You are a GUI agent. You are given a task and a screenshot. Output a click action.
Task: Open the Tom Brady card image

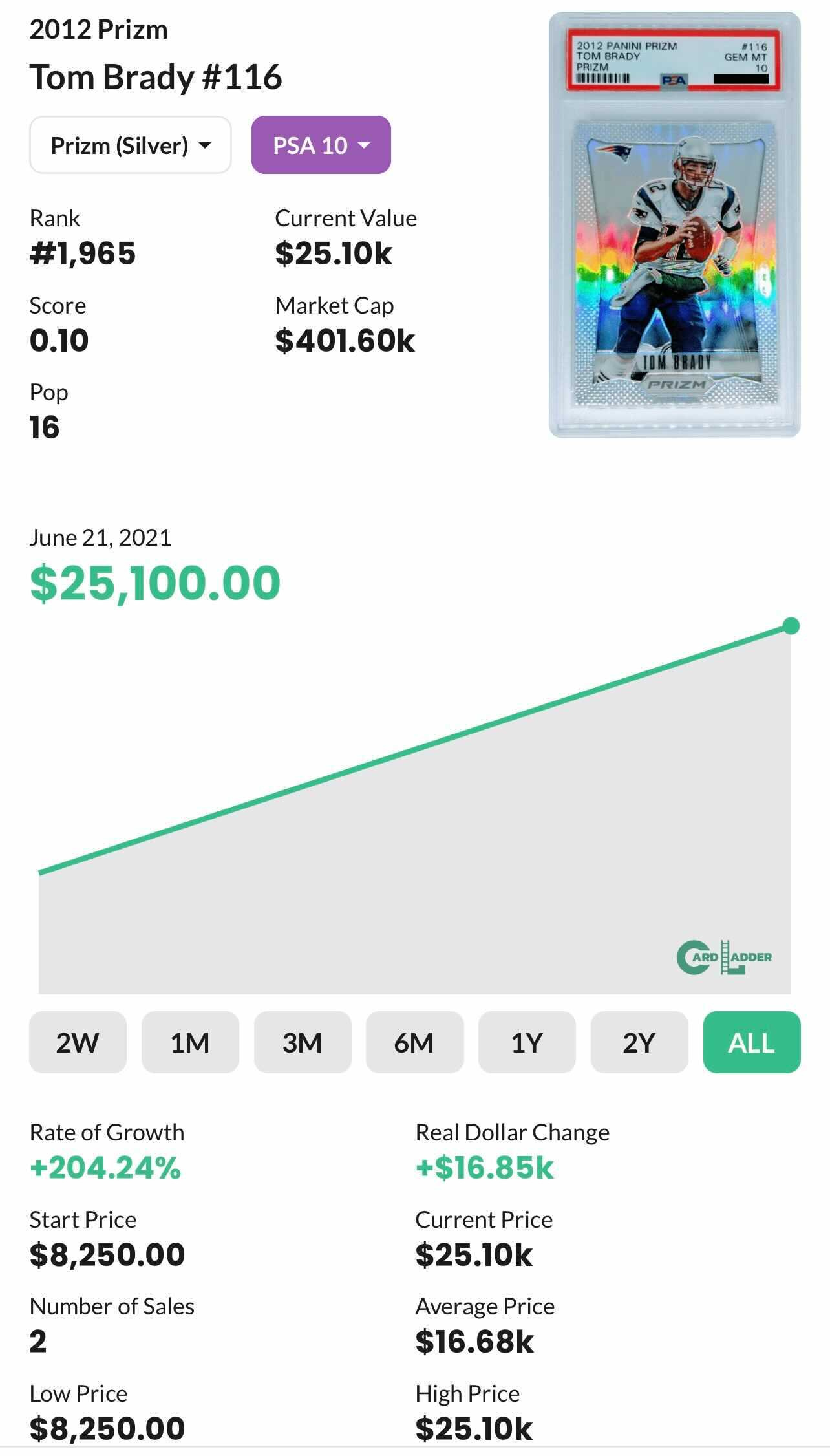pyautogui.click(x=674, y=225)
